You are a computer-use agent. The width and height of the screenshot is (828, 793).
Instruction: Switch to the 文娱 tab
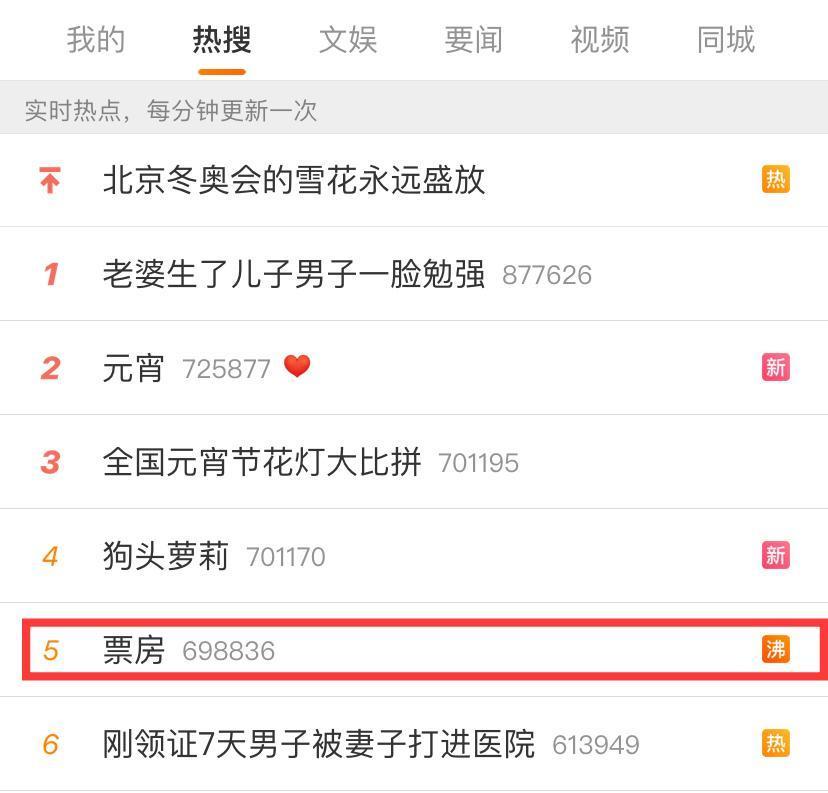coord(348,40)
